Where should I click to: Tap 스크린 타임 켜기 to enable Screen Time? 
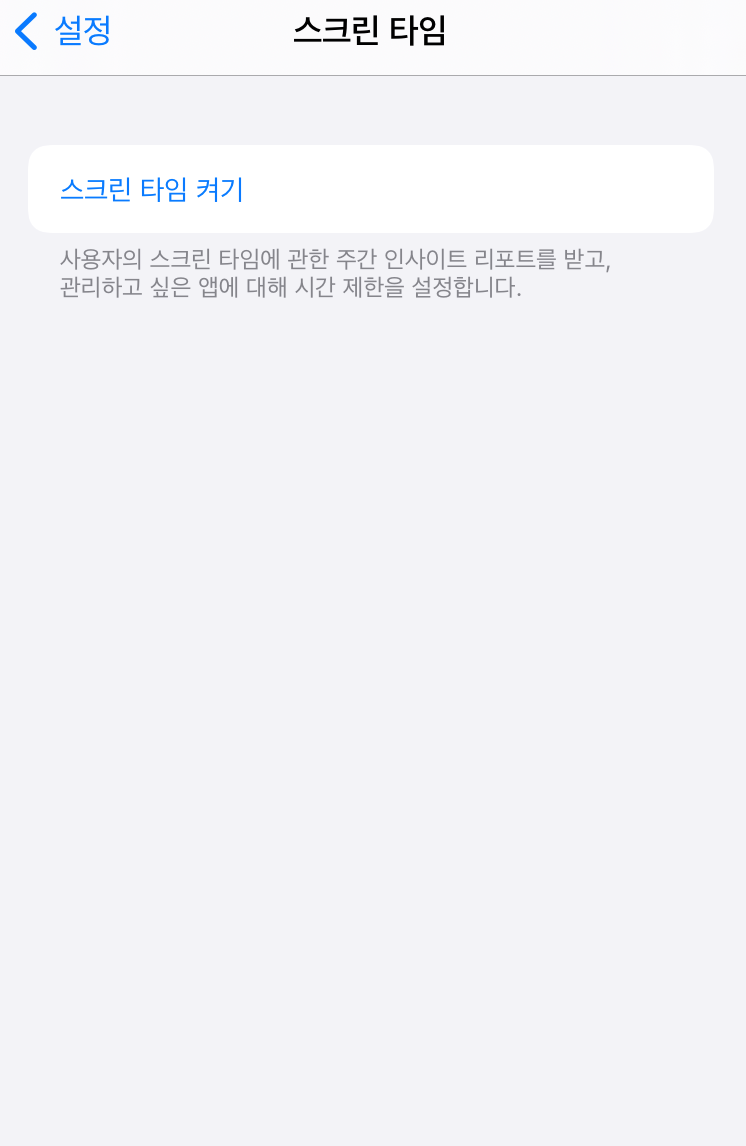pos(152,189)
